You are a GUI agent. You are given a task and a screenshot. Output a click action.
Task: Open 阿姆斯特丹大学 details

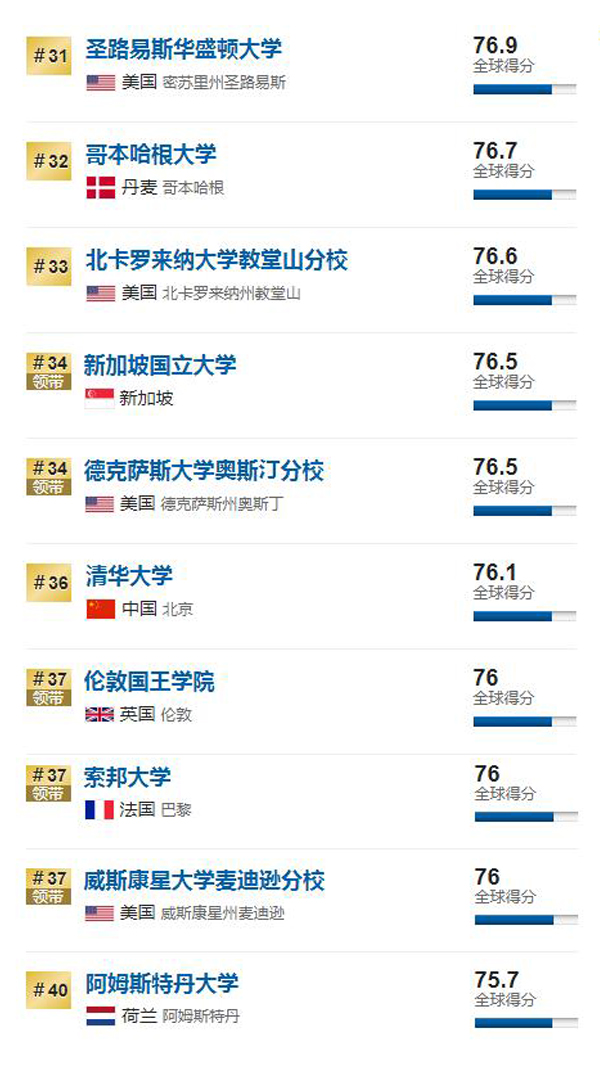tap(162, 984)
